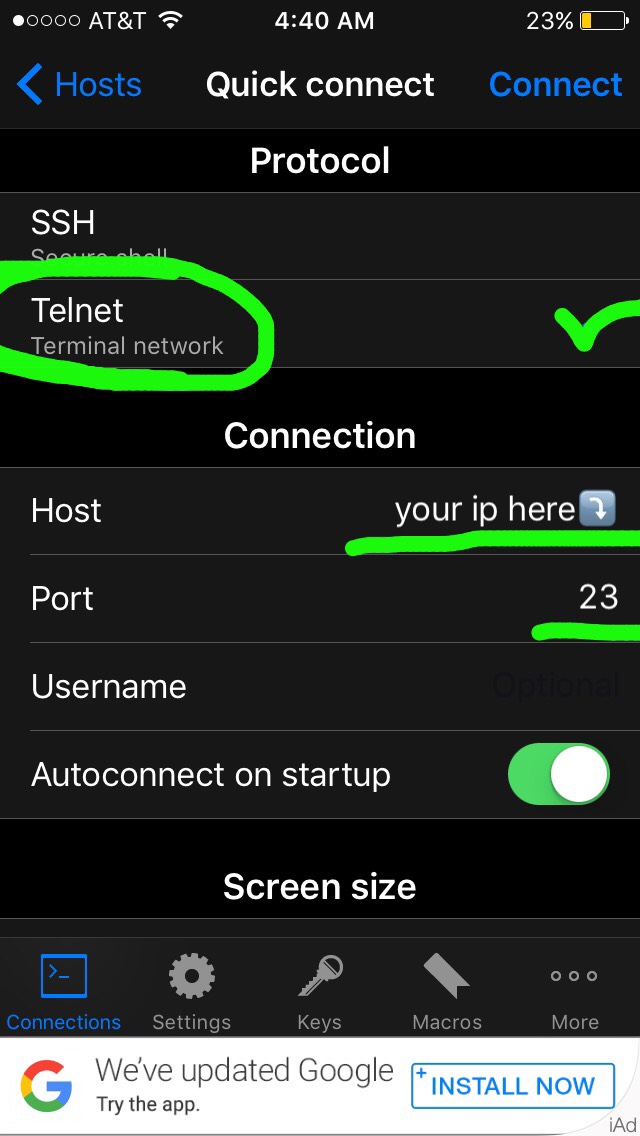This screenshot has height=1136, width=640.
Task: Open the Settings tab
Action: 191,991
